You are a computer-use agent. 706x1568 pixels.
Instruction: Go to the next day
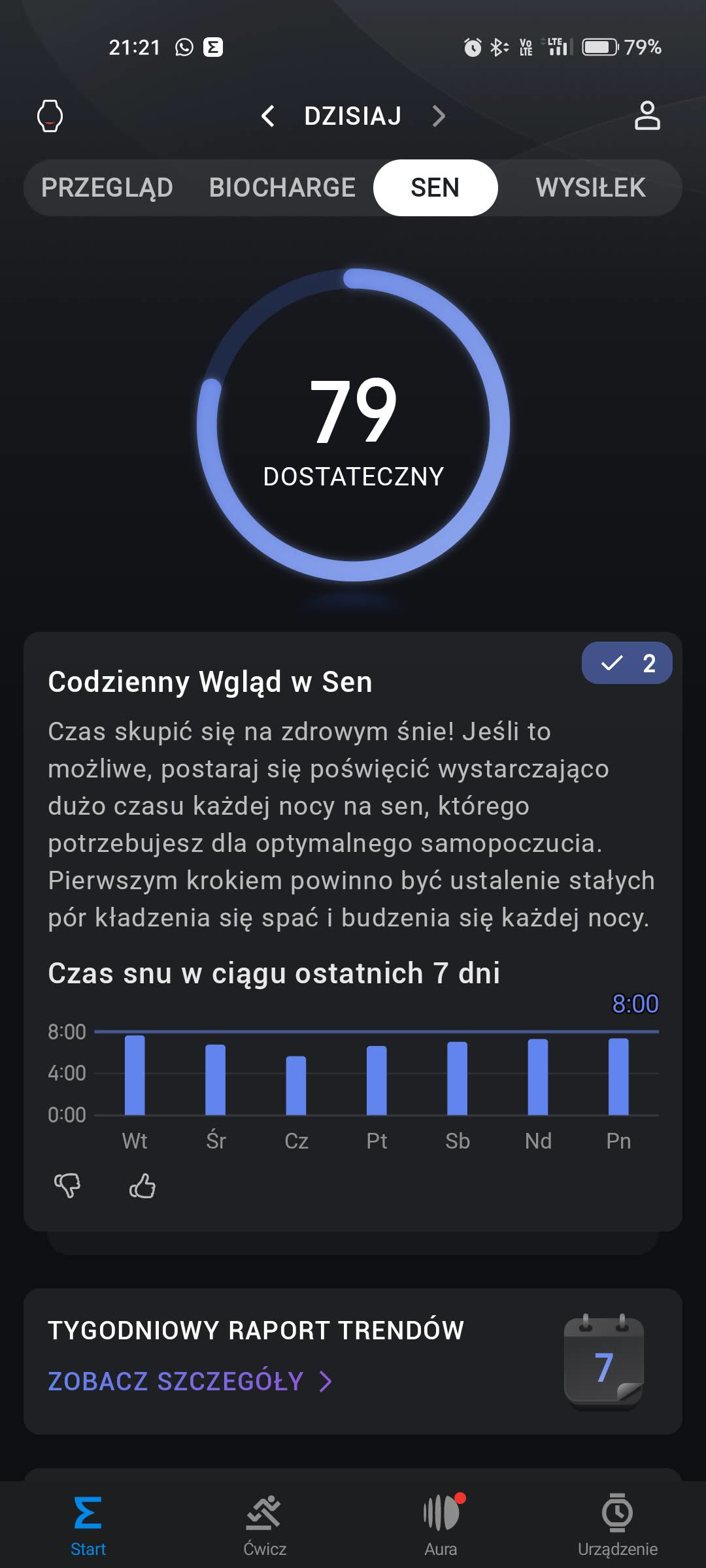[439, 116]
